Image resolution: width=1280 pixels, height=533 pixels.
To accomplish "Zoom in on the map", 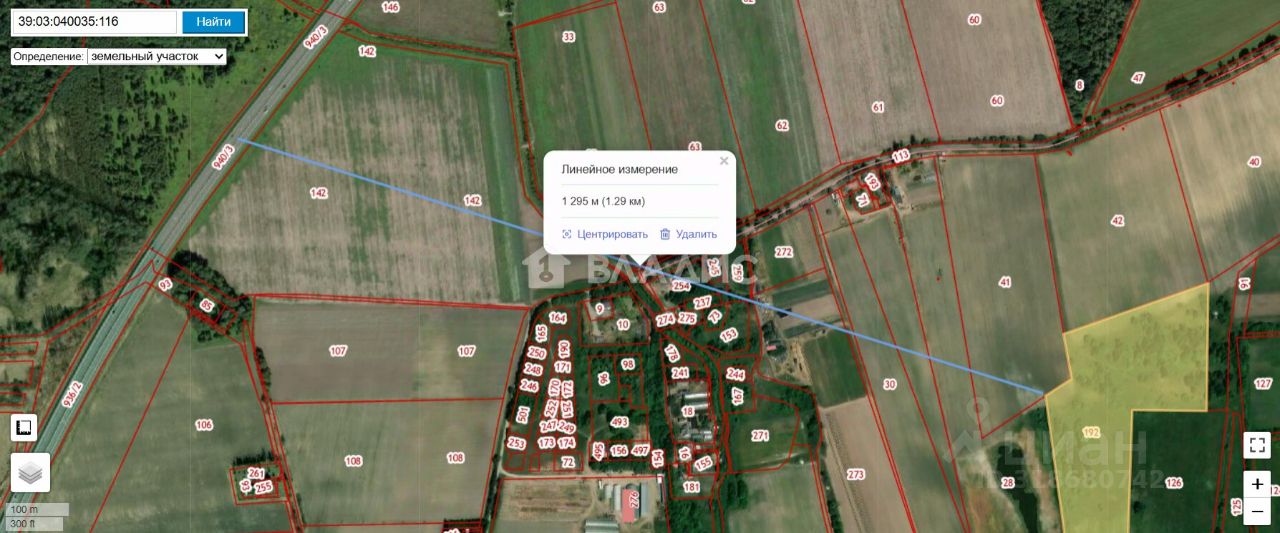I will [x=1257, y=483].
